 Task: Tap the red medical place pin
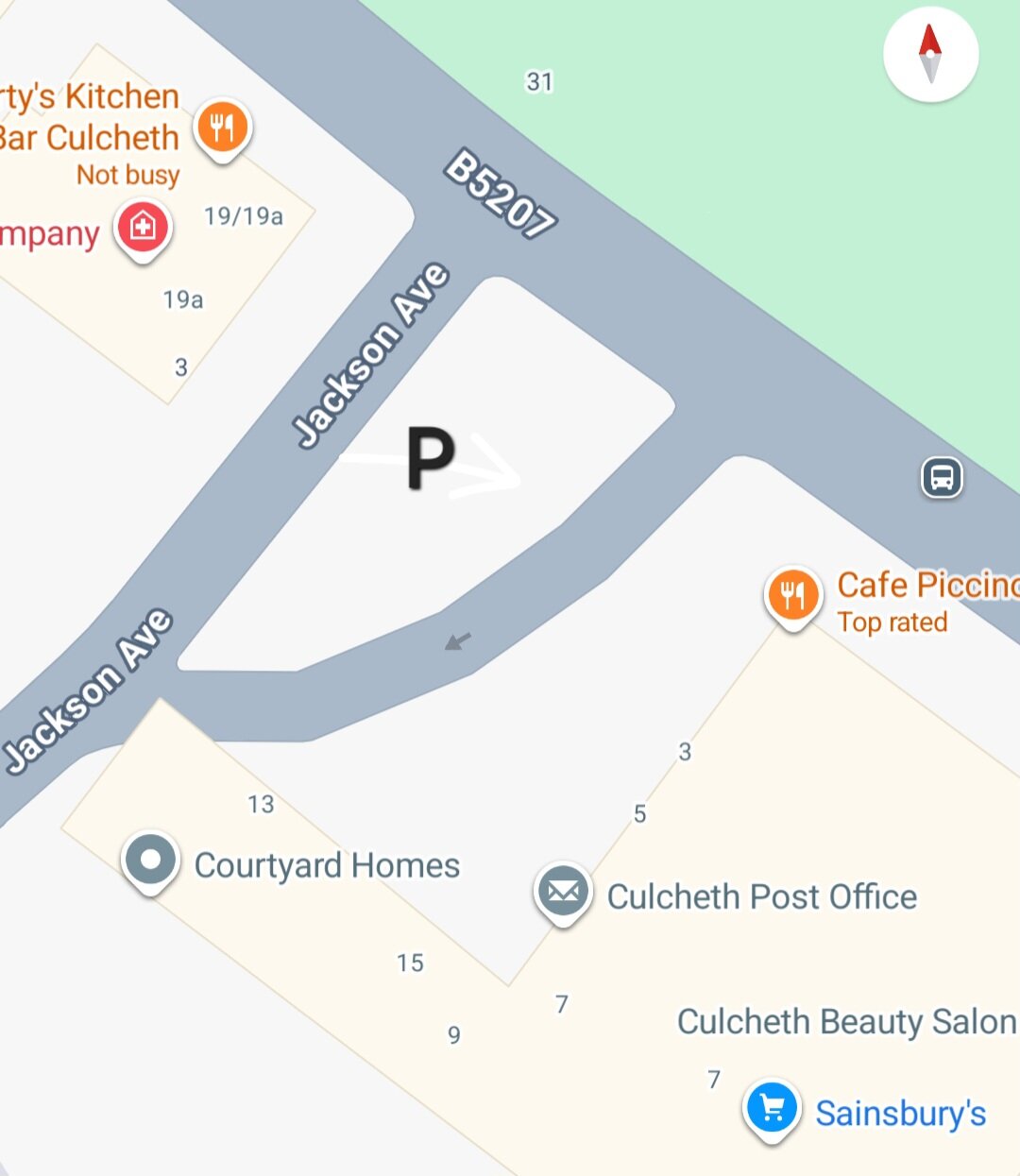tap(143, 228)
